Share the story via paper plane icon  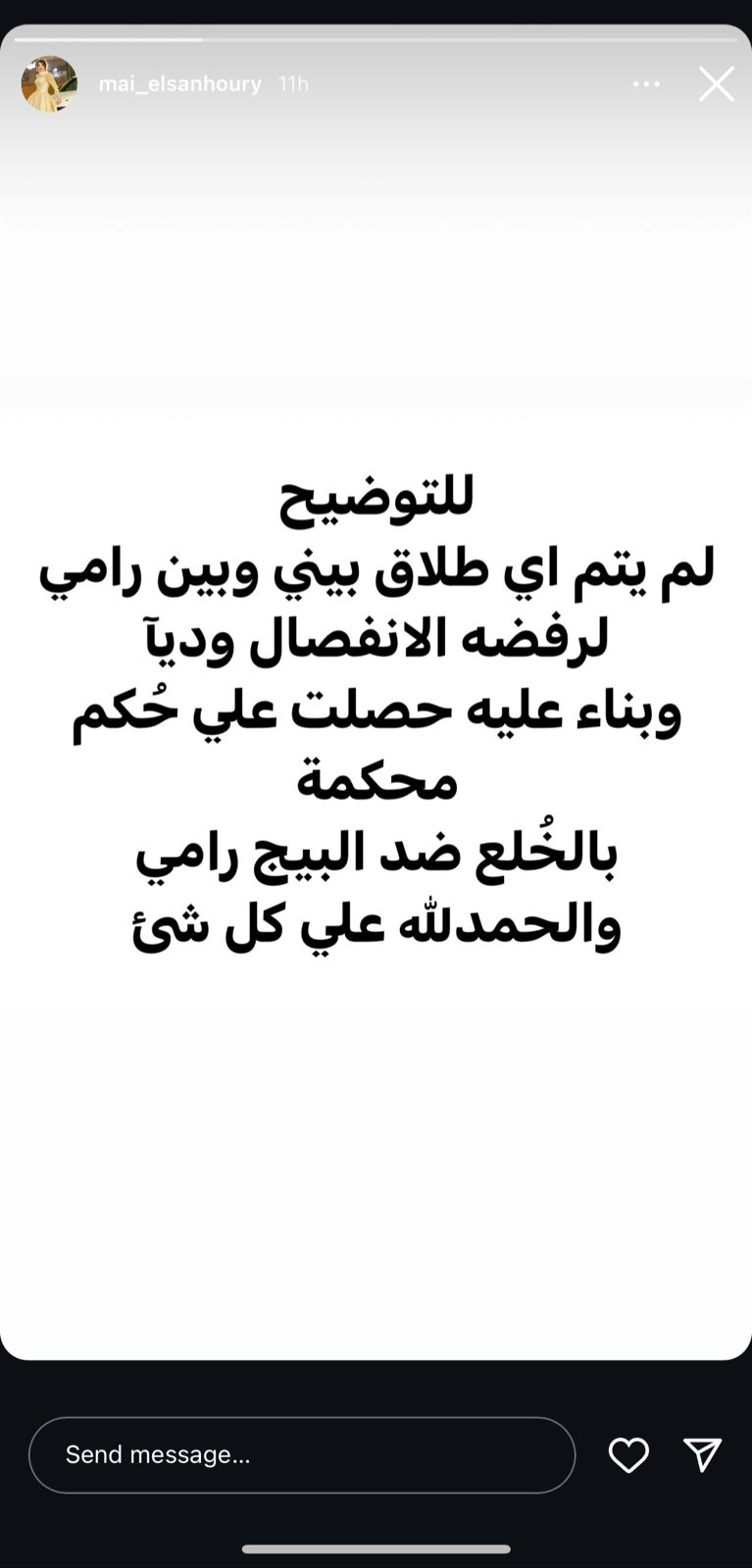(702, 1454)
